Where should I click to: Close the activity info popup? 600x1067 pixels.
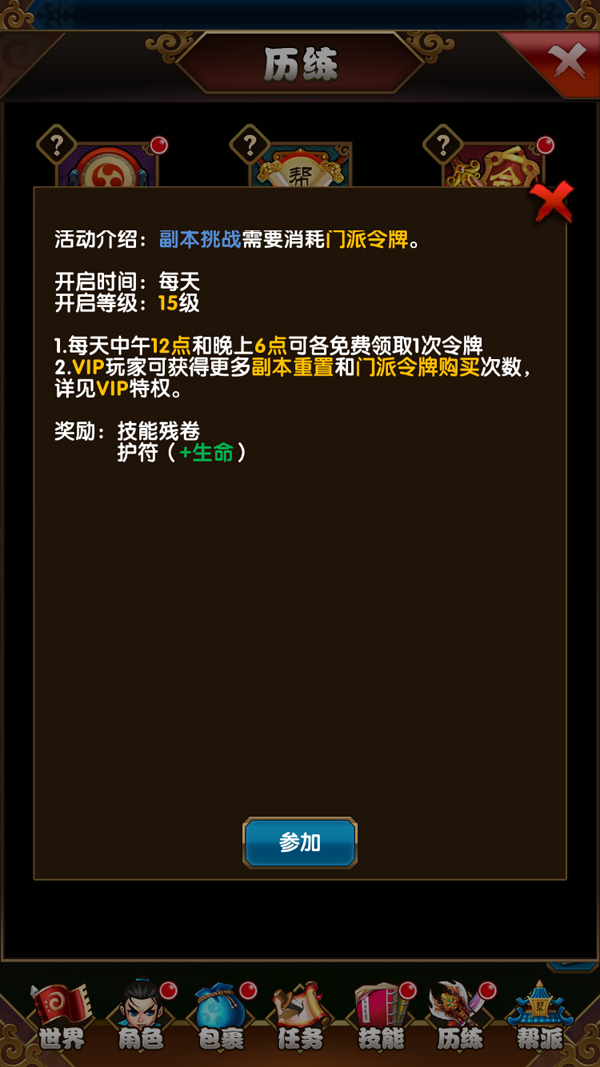(x=551, y=202)
